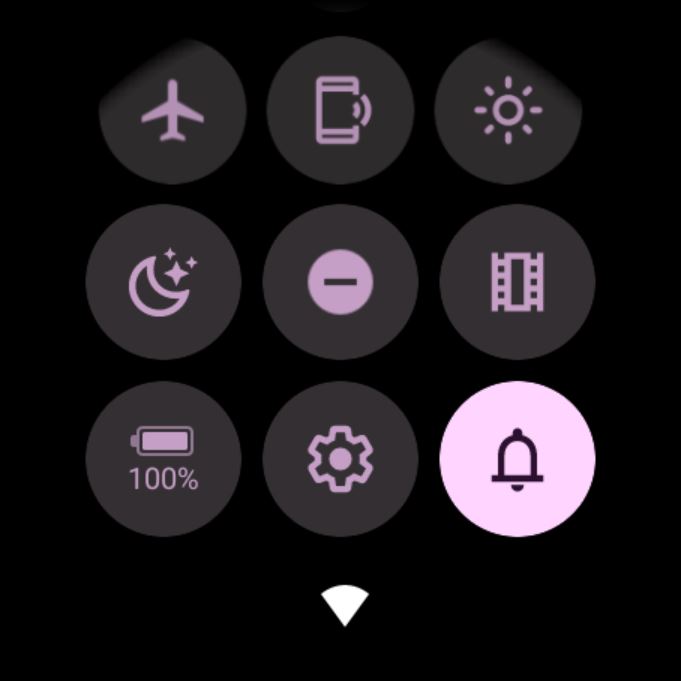Enable bedtime mode
This screenshot has height=681, width=681.
coord(163,282)
